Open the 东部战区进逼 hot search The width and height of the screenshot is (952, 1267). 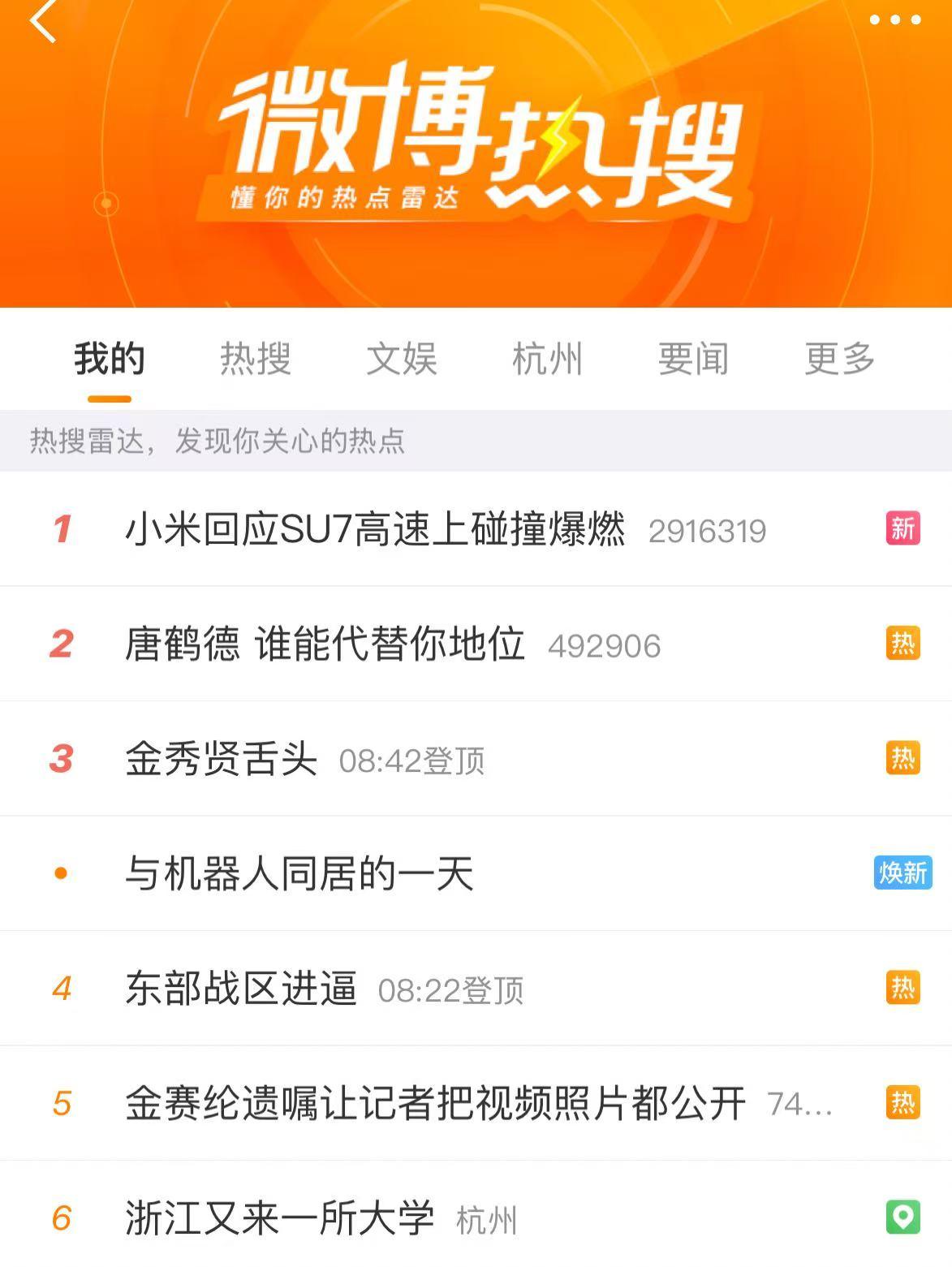(241, 989)
